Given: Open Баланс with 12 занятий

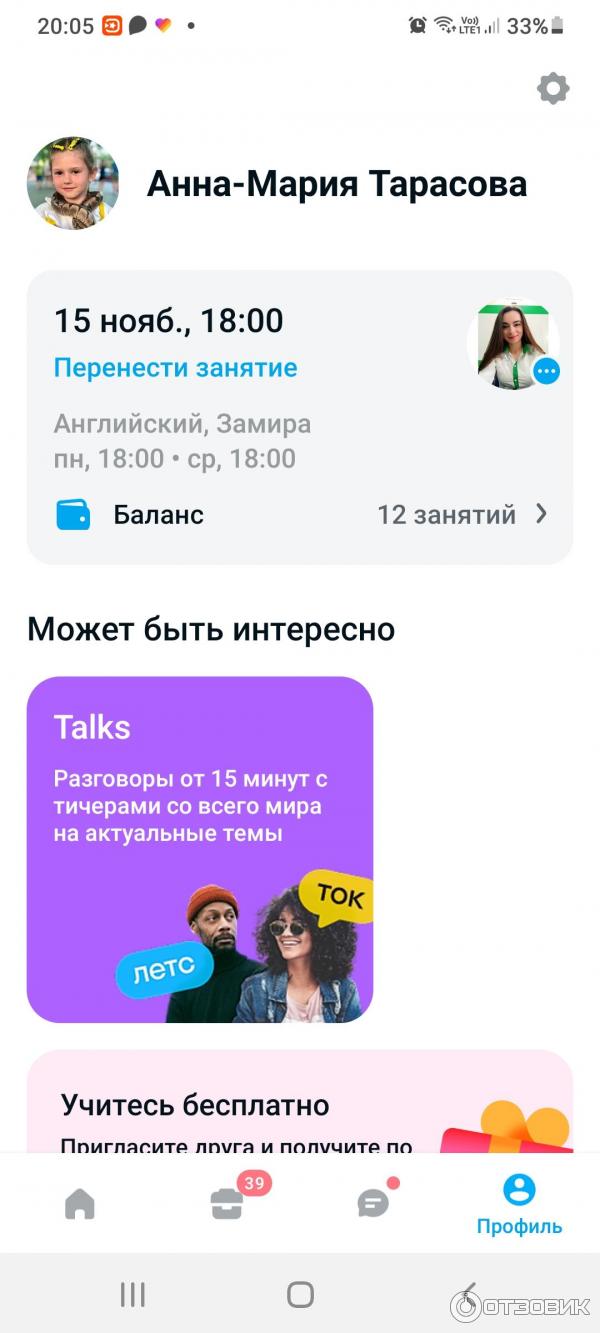Looking at the screenshot, I should pyautogui.click(x=300, y=515).
